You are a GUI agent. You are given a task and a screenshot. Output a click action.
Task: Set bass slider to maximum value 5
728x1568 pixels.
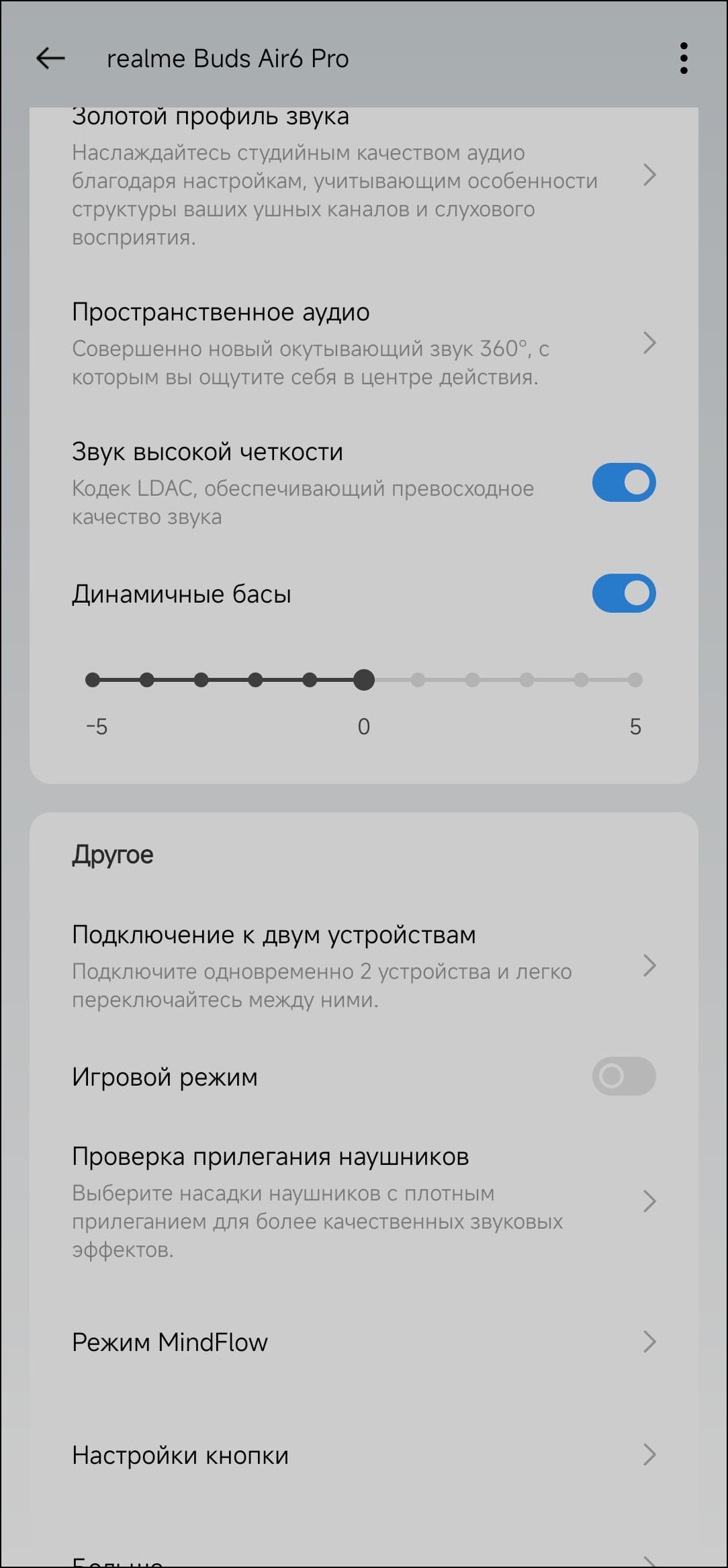tap(635, 680)
